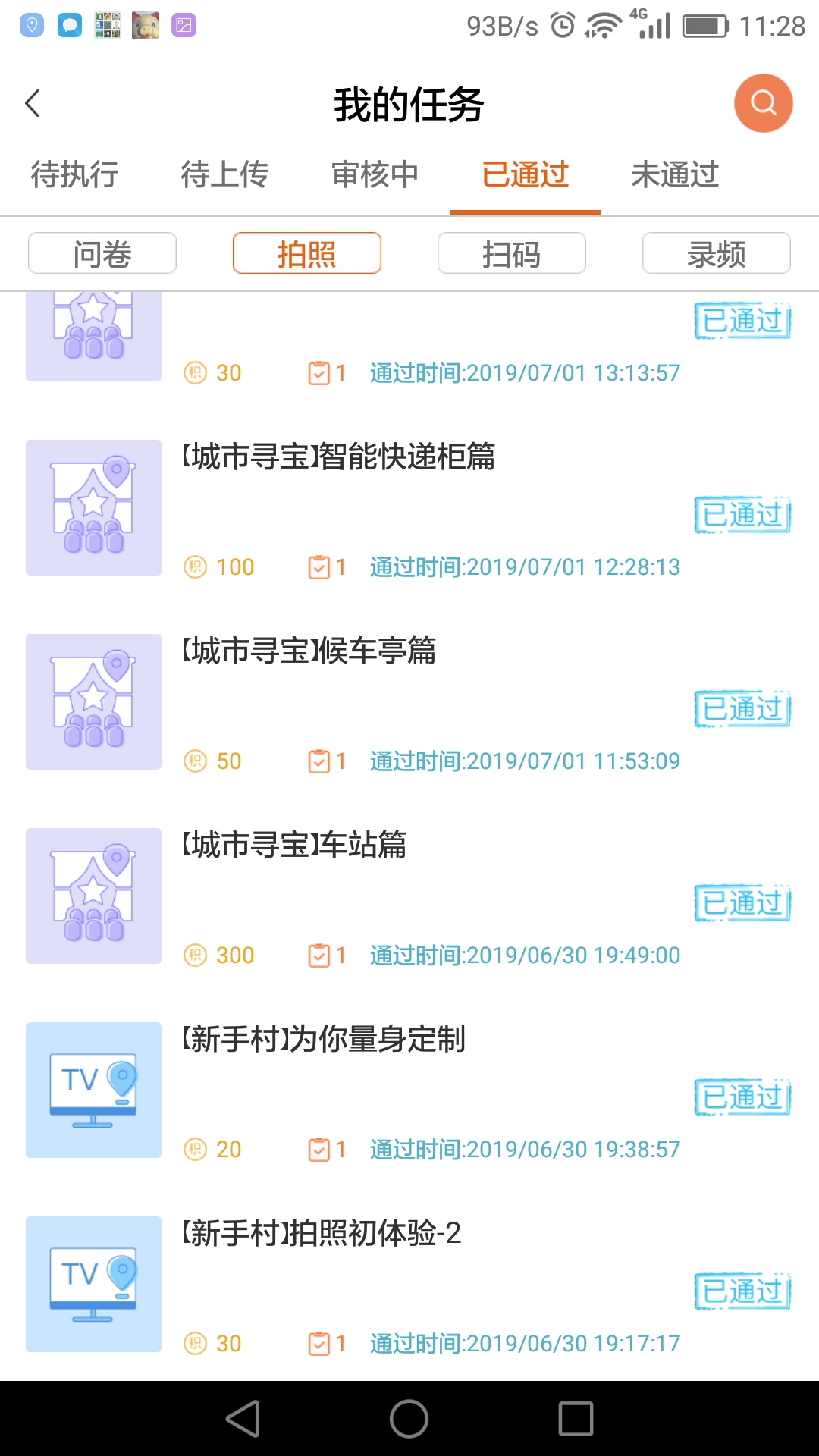Filter tasks by 扫码
This screenshot has height=1456, width=819.
pyautogui.click(x=511, y=253)
